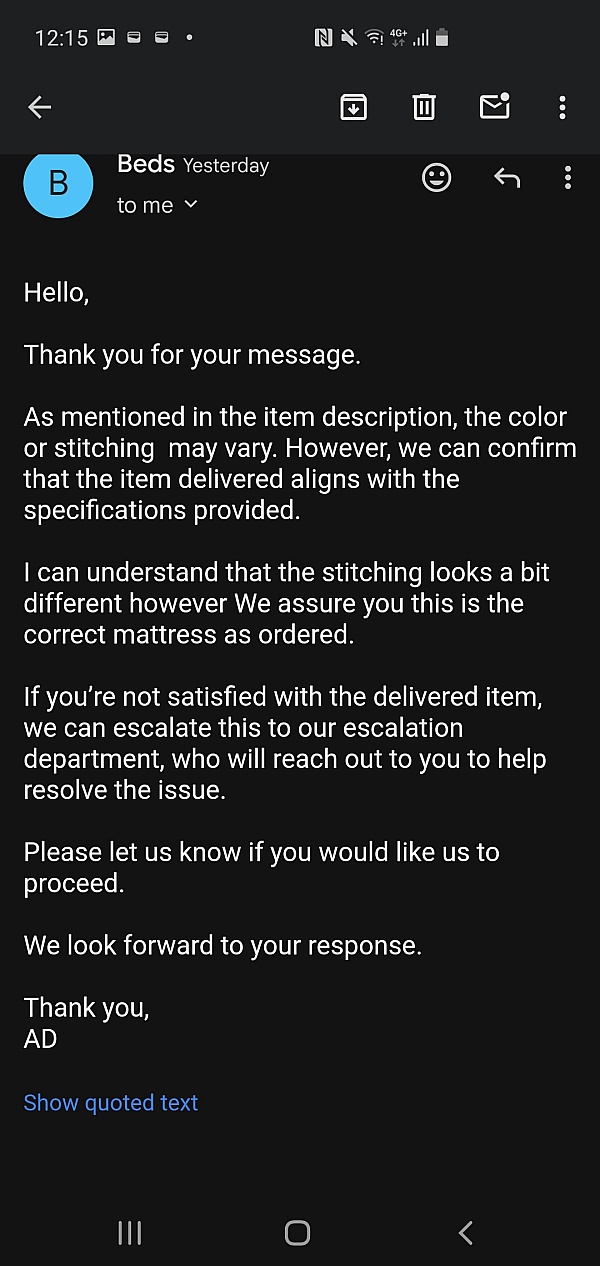This screenshot has width=600, height=1266.
Task: Reply to the Beds email
Action: [507, 178]
